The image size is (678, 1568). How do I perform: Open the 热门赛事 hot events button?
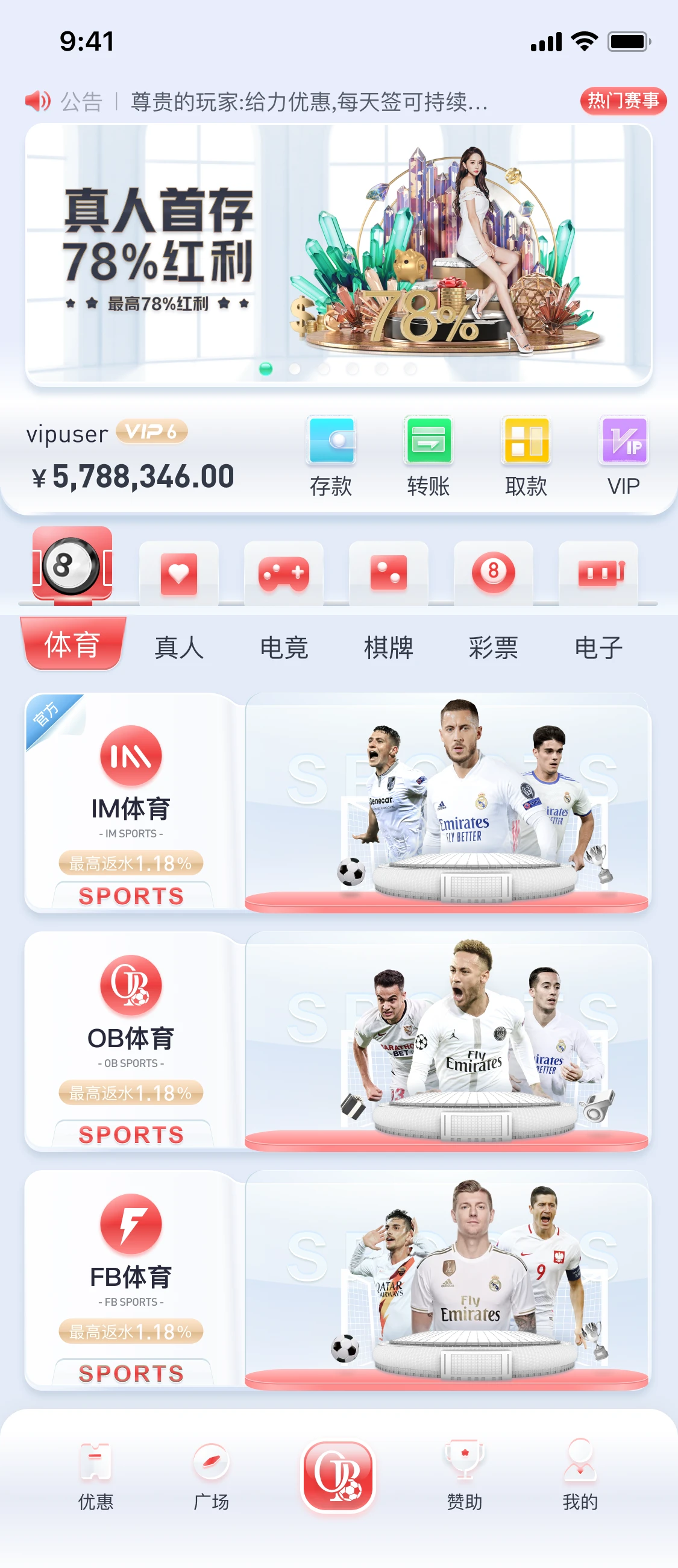623,101
